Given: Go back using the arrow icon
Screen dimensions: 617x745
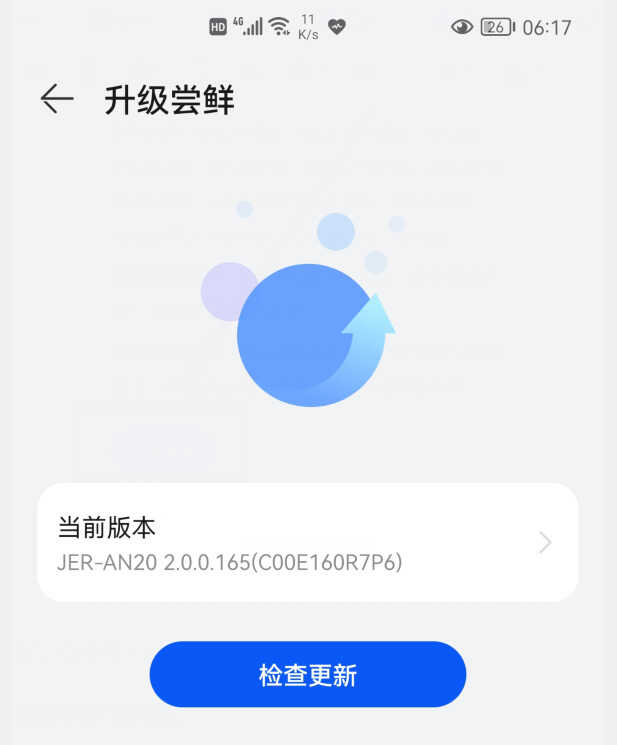Looking at the screenshot, I should [57, 99].
